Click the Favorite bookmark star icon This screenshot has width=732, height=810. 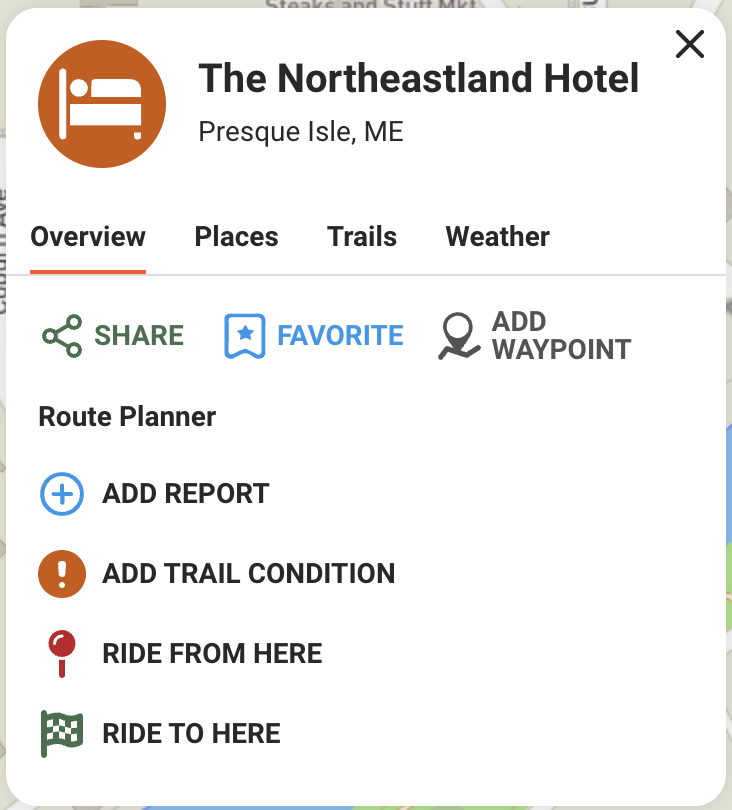point(243,336)
